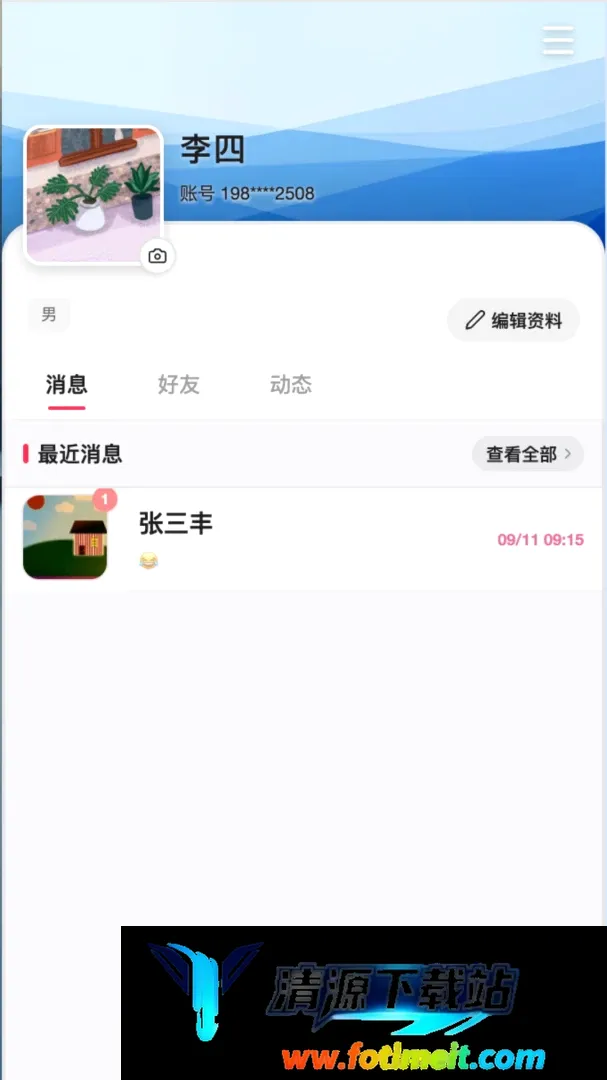Open the hamburger menu at top right
This screenshot has width=607, height=1080.
pos(558,41)
